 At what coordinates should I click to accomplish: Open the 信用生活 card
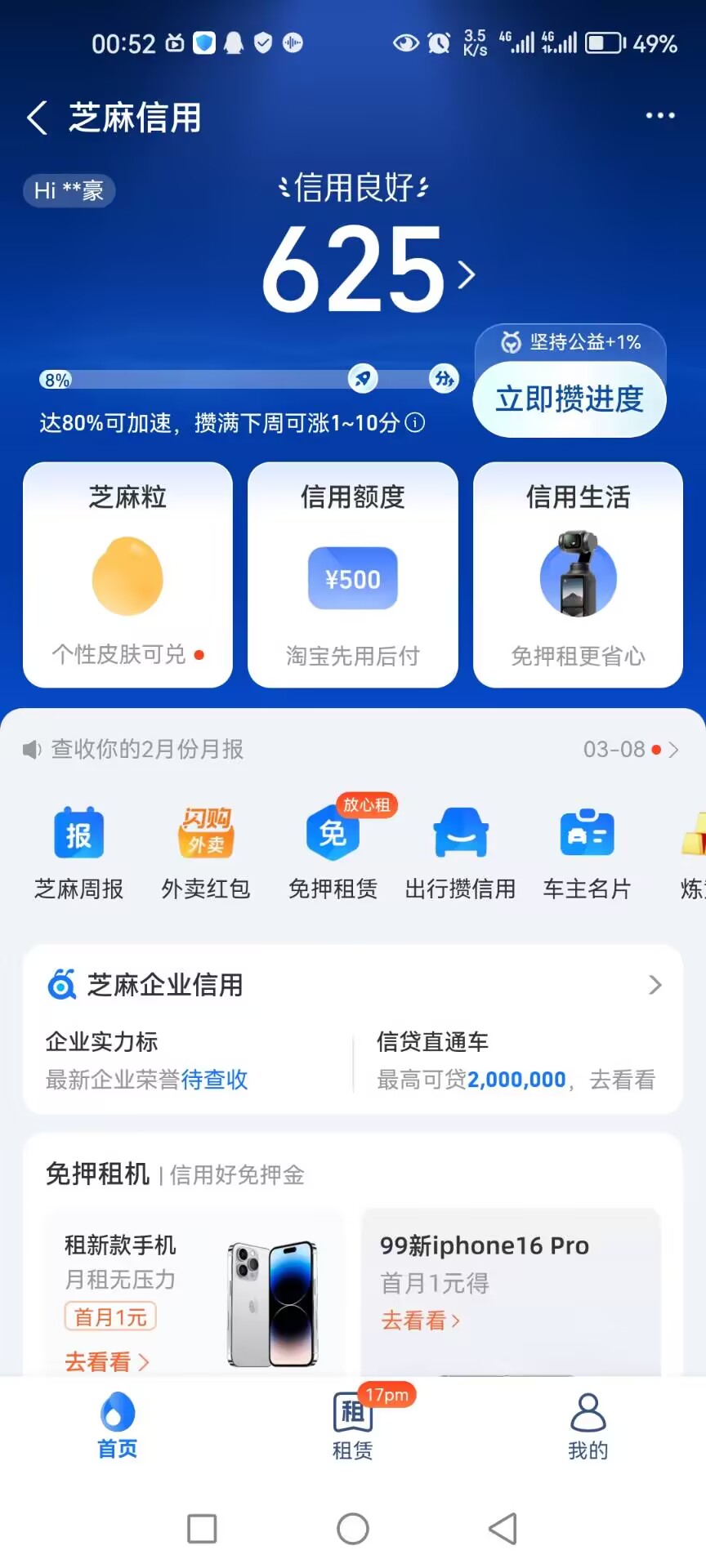[578, 575]
